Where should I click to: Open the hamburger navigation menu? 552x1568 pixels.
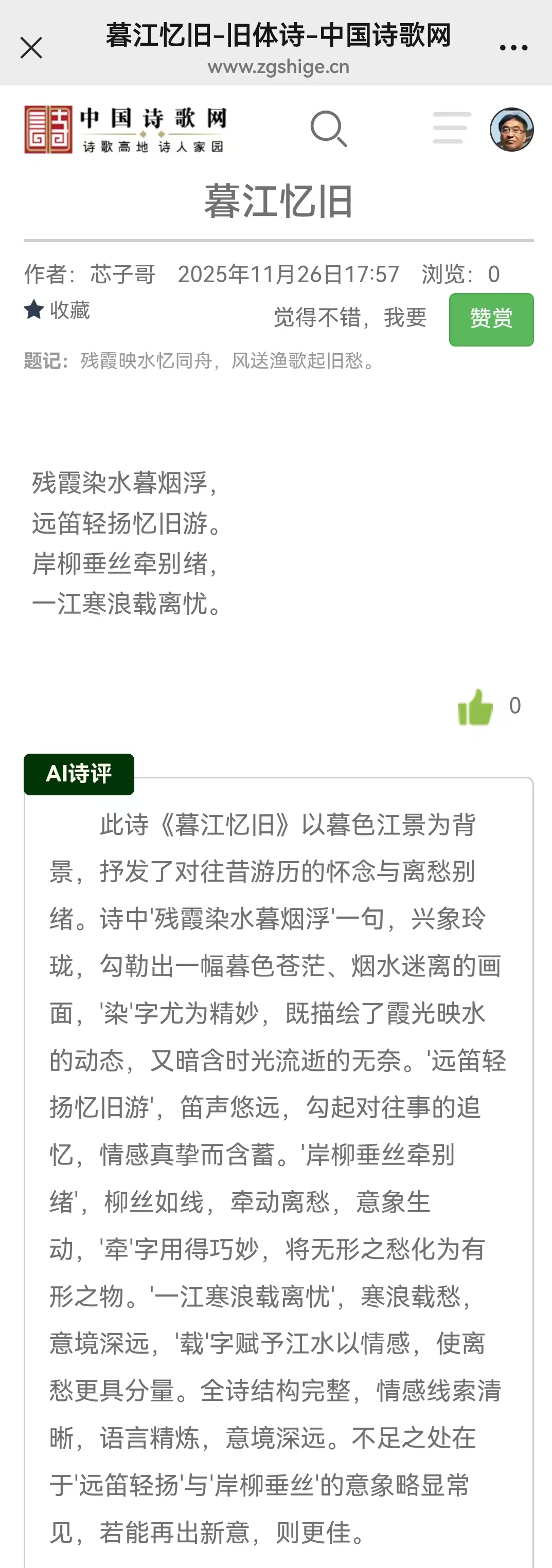[452, 128]
